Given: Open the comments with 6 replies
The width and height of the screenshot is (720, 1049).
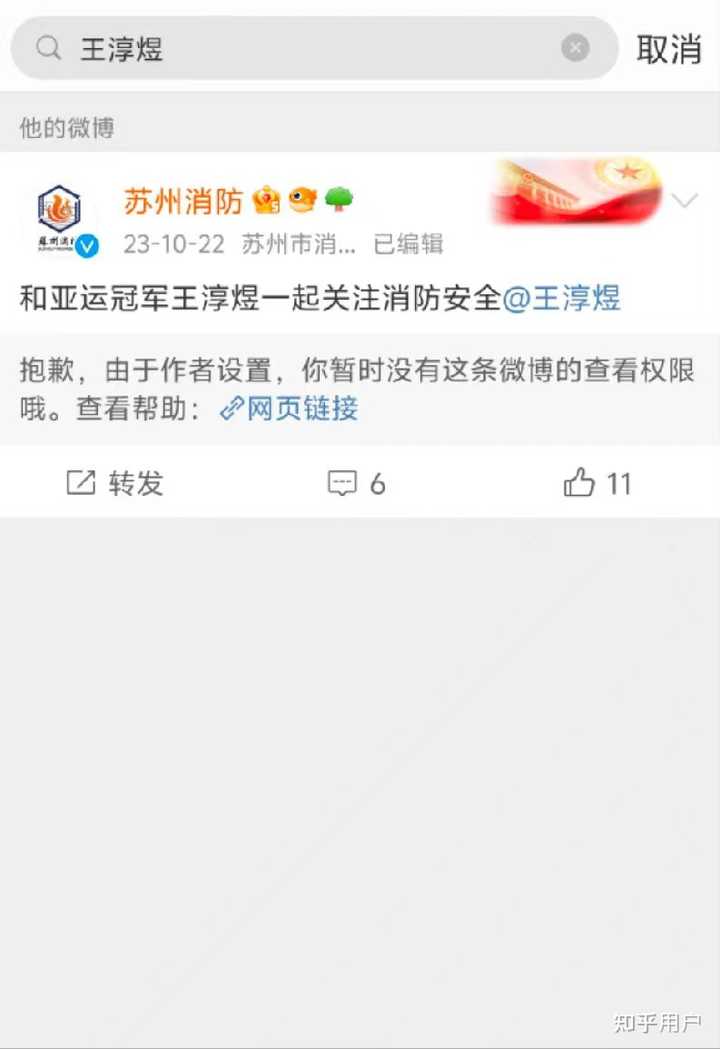Looking at the screenshot, I should click(x=357, y=484).
